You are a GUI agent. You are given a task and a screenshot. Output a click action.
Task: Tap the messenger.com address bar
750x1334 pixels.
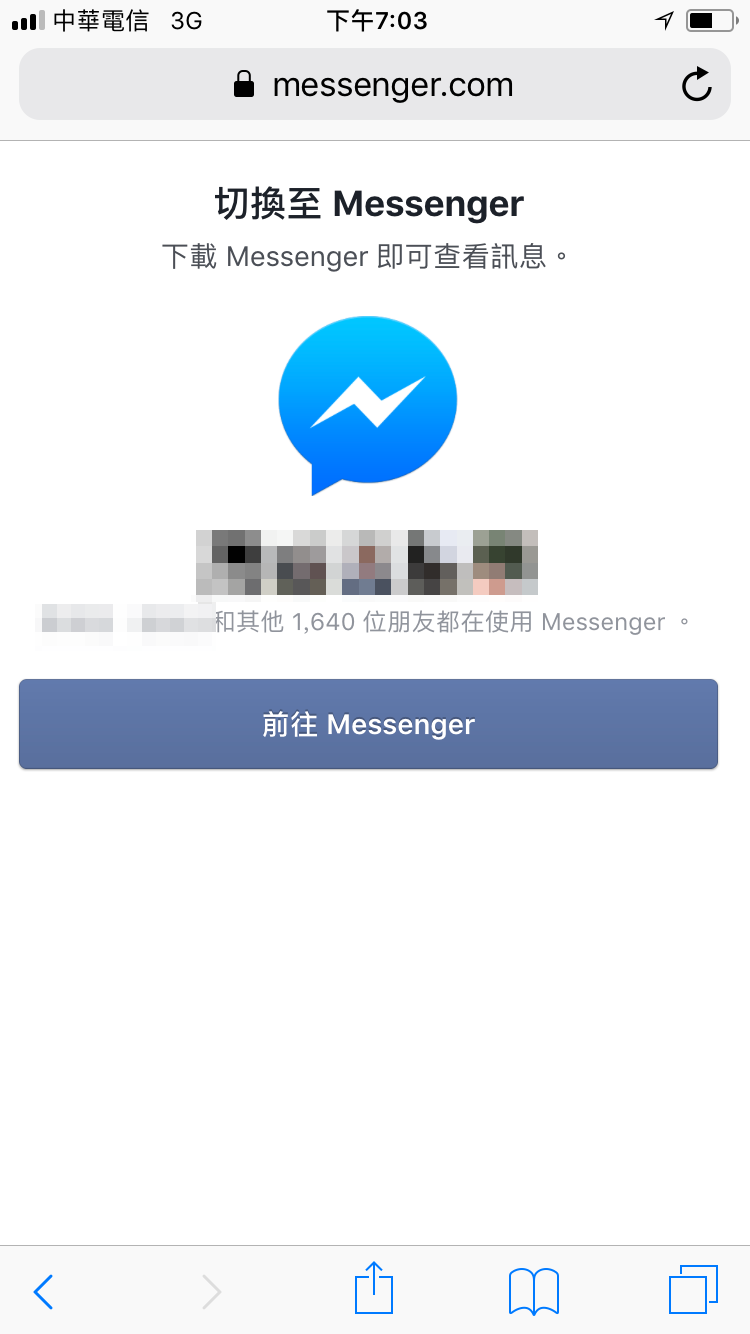click(375, 85)
